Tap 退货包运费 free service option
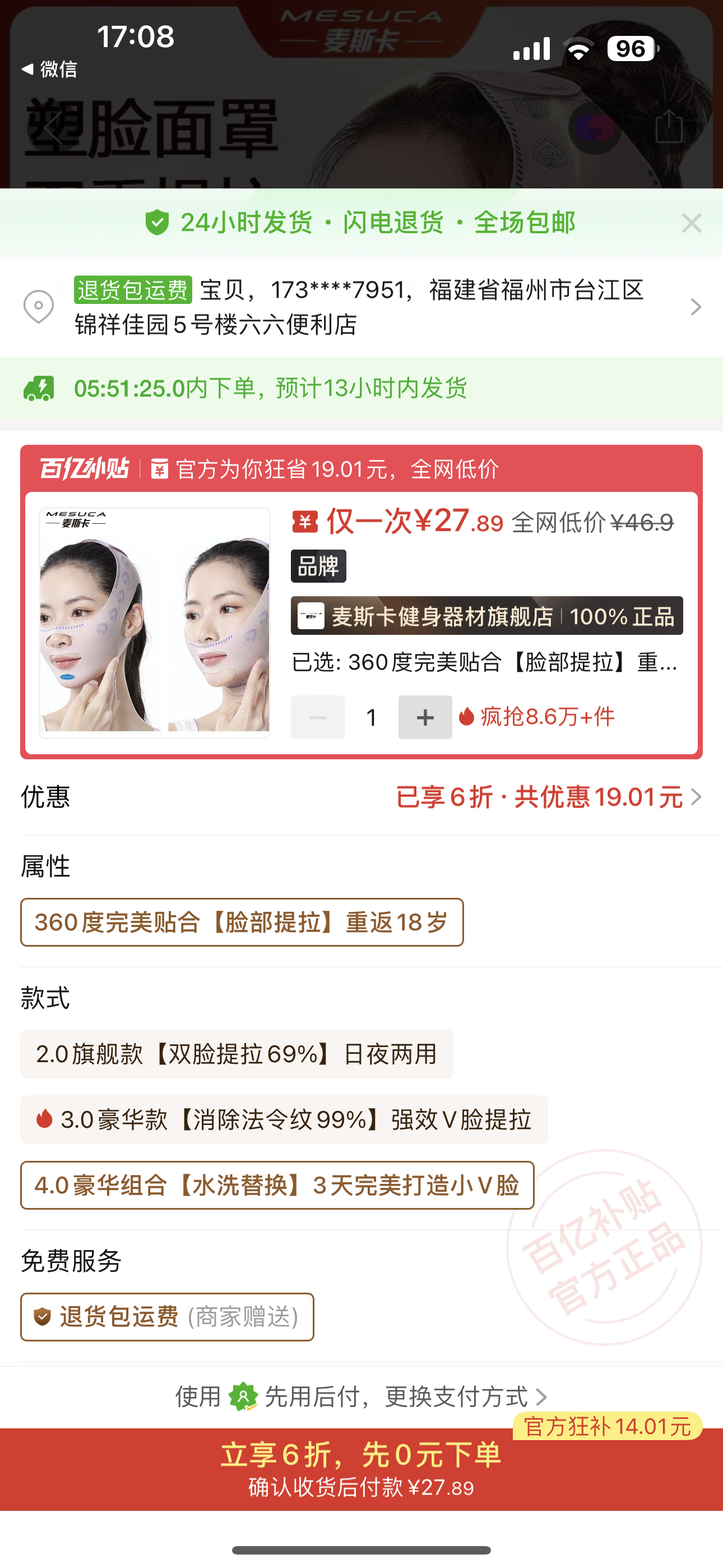Viewport: 723px width, 1568px height. tap(168, 1317)
